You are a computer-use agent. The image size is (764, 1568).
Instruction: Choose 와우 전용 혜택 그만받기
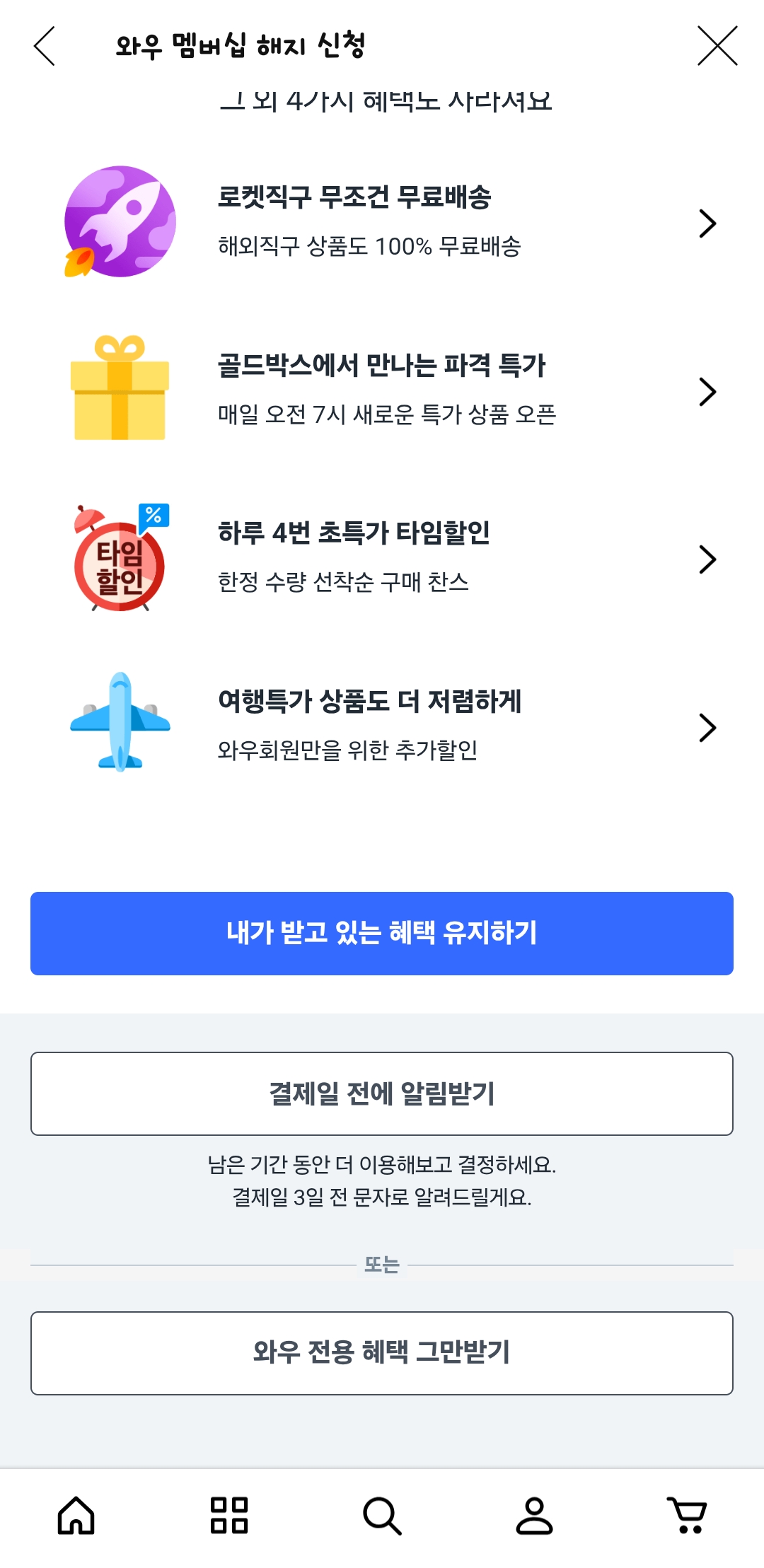pos(382,1353)
